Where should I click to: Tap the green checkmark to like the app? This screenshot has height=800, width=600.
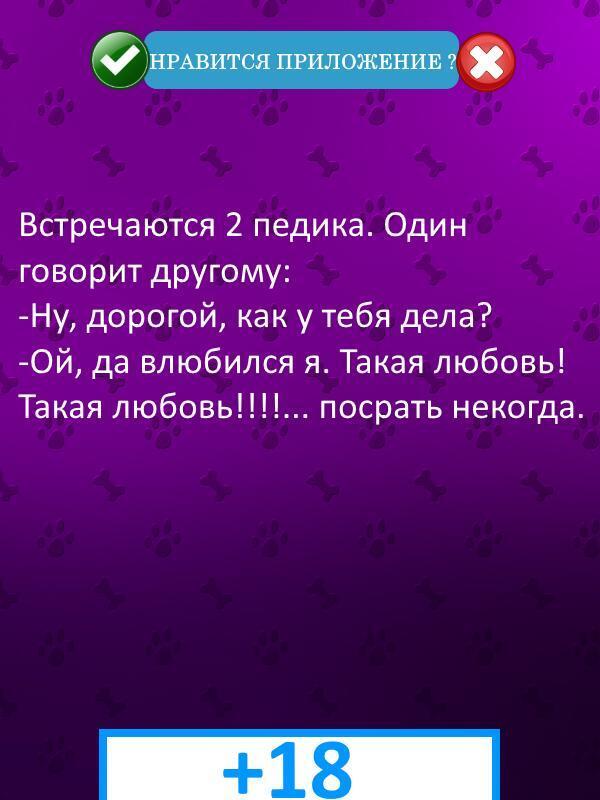point(120,61)
